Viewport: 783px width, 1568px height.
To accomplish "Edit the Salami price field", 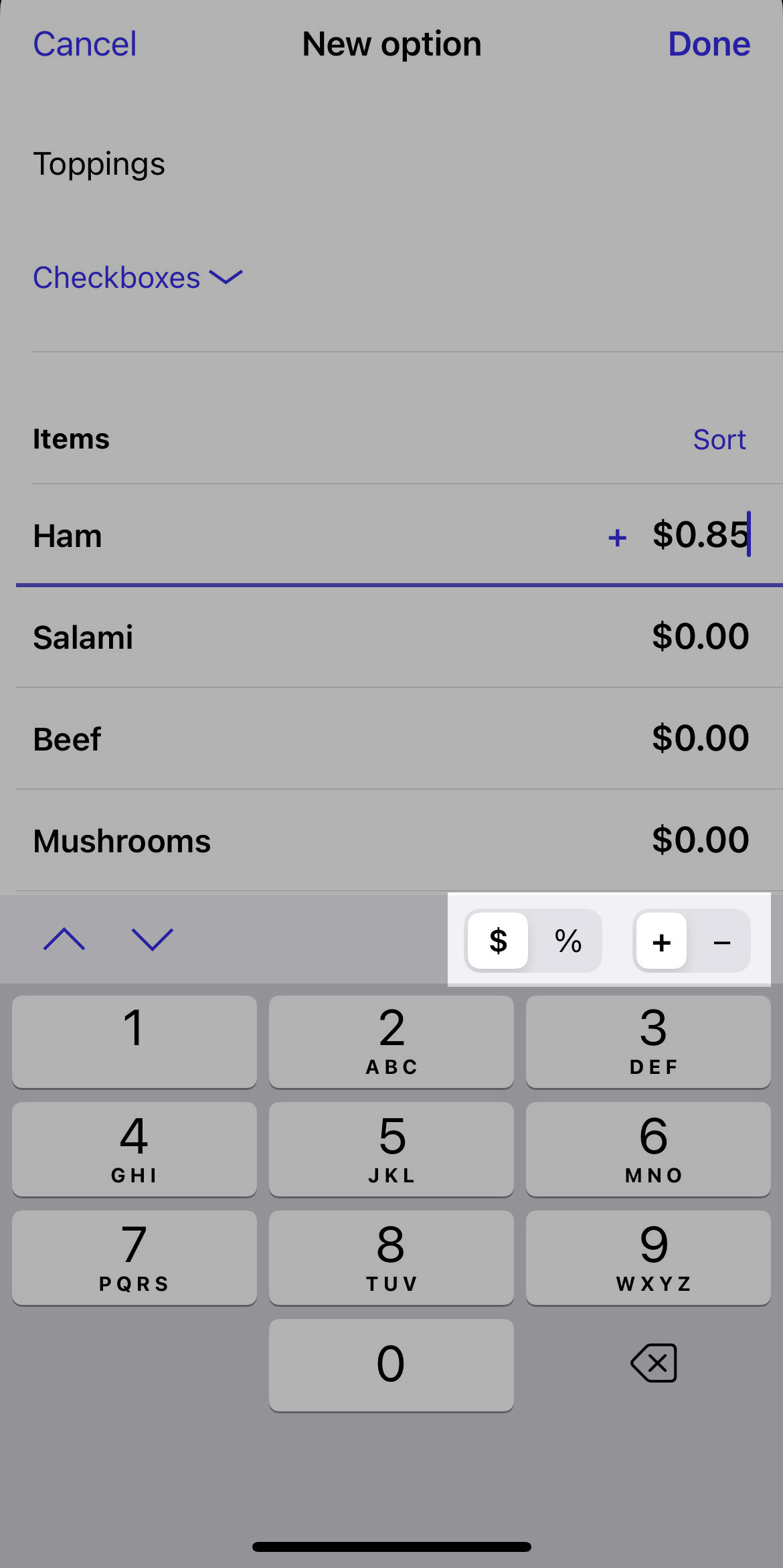I will pos(700,636).
